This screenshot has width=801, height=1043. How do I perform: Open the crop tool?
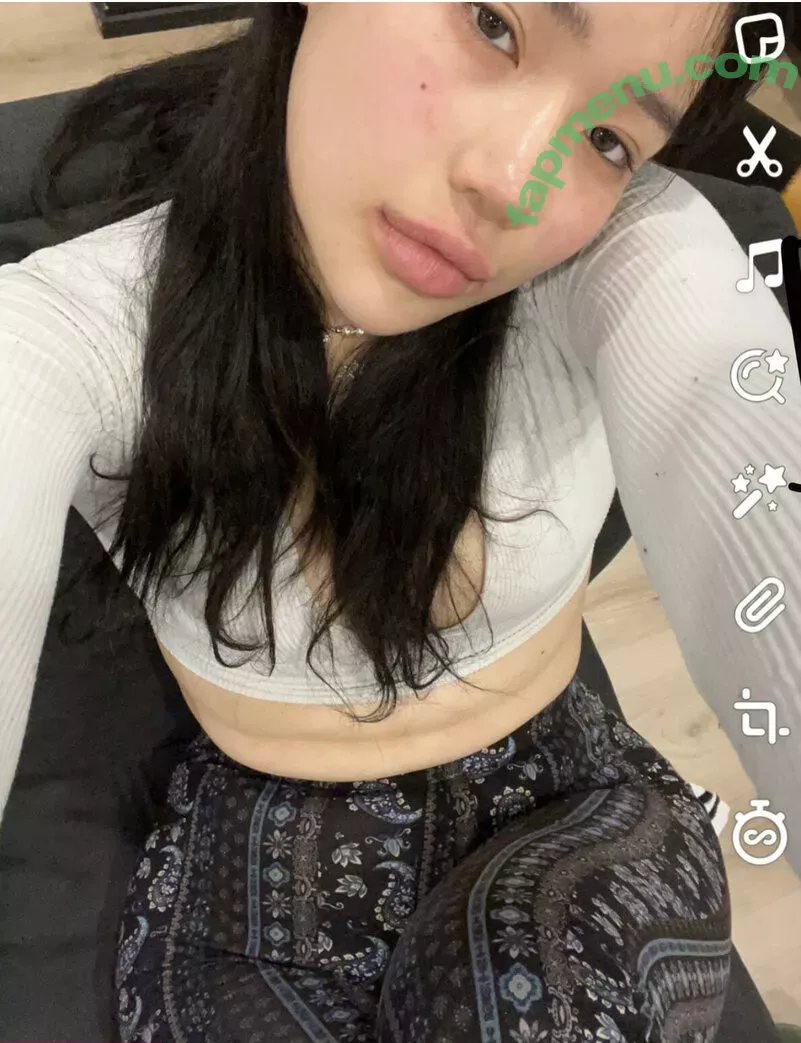(761, 717)
